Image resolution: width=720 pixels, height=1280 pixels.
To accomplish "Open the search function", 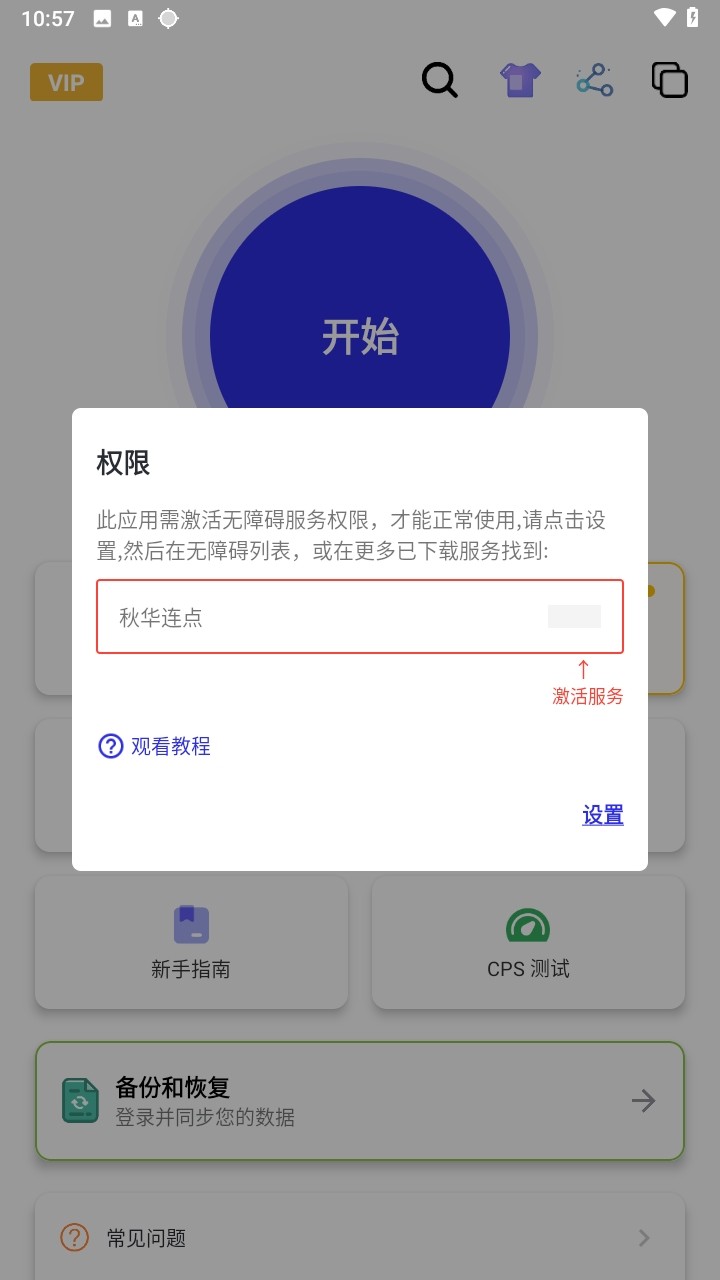I will pos(440,80).
